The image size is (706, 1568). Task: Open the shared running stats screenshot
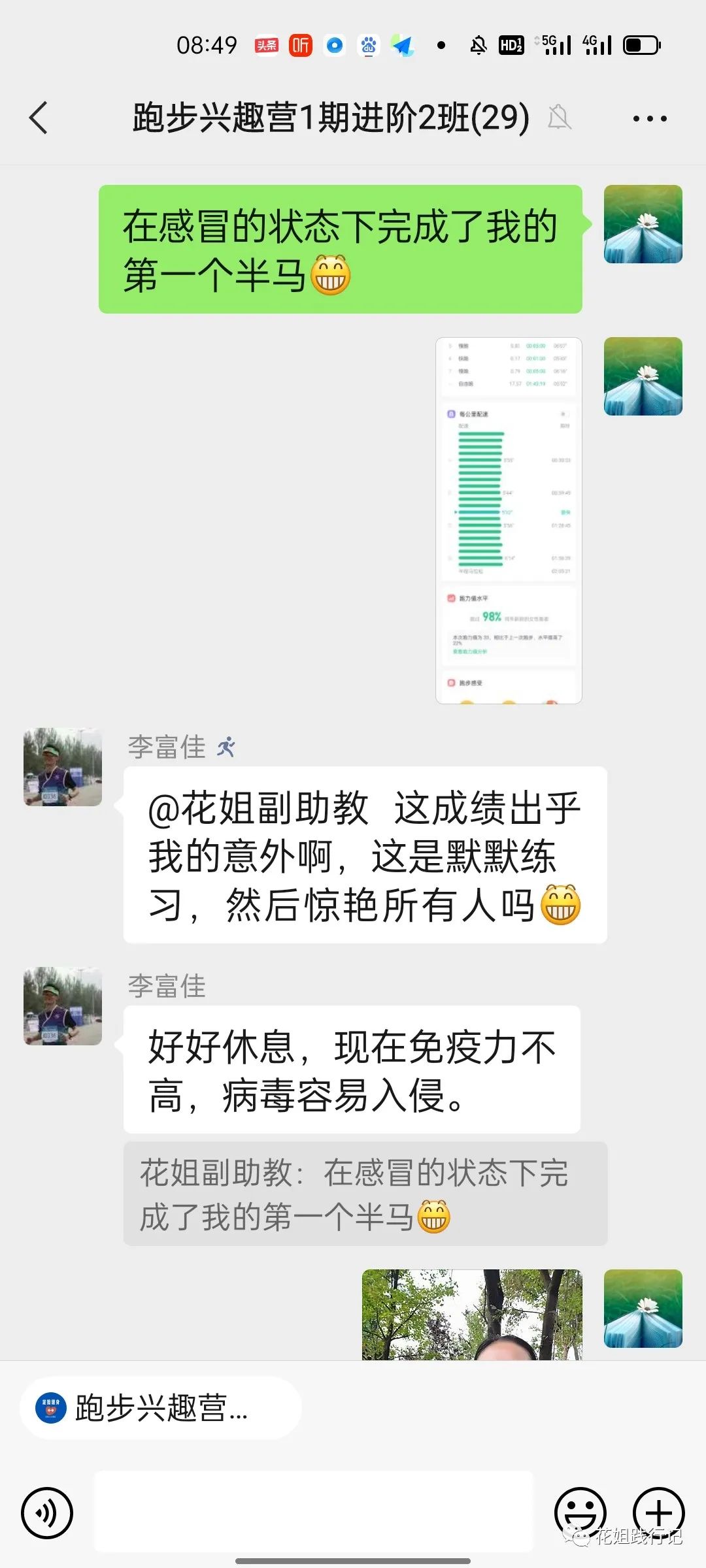click(x=509, y=520)
